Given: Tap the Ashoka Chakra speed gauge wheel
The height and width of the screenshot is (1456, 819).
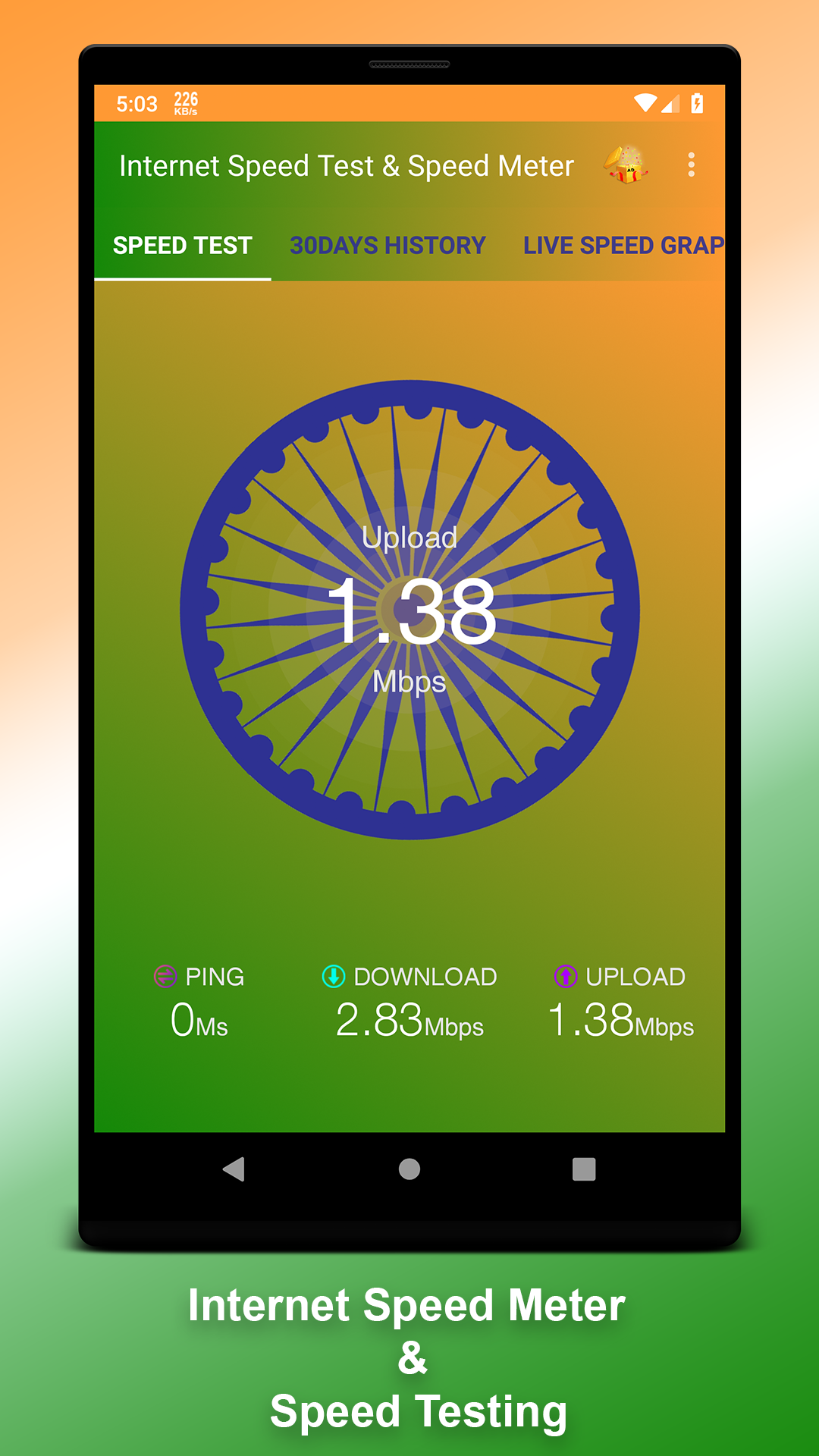Looking at the screenshot, I should [x=409, y=610].
